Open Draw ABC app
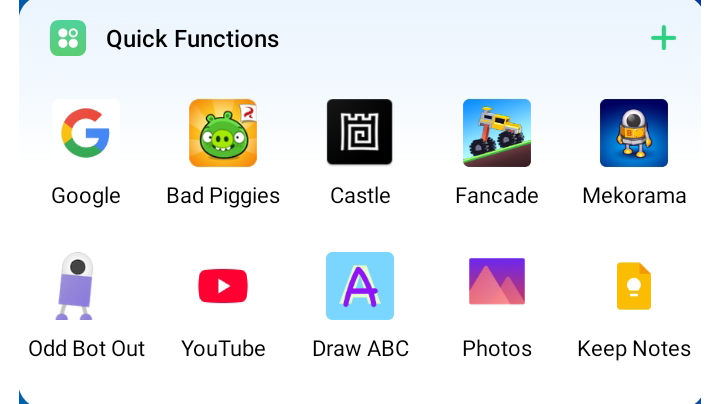This screenshot has height=404, width=720. tap(360, 286)
